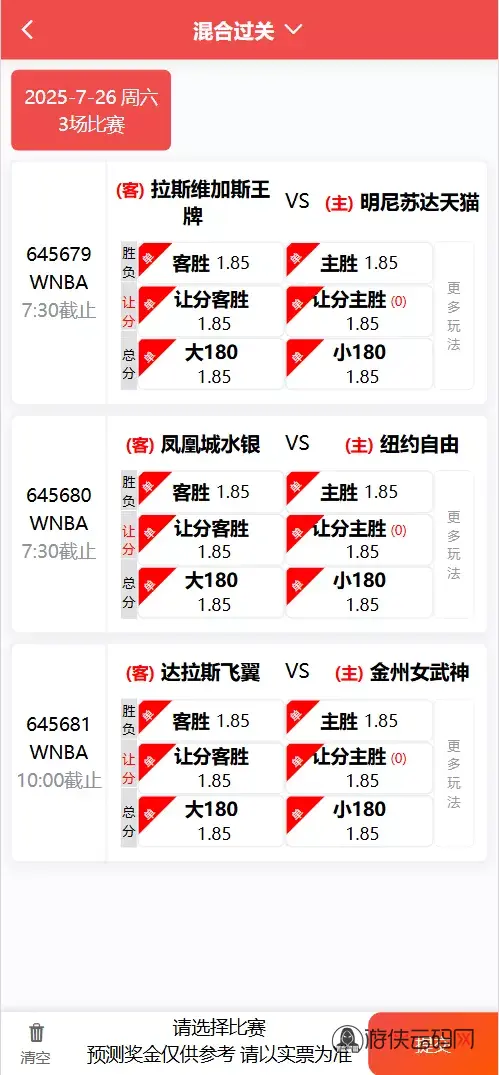
Task: Select the 2025-7-26 周六 date tab
Action: [91, 110]
